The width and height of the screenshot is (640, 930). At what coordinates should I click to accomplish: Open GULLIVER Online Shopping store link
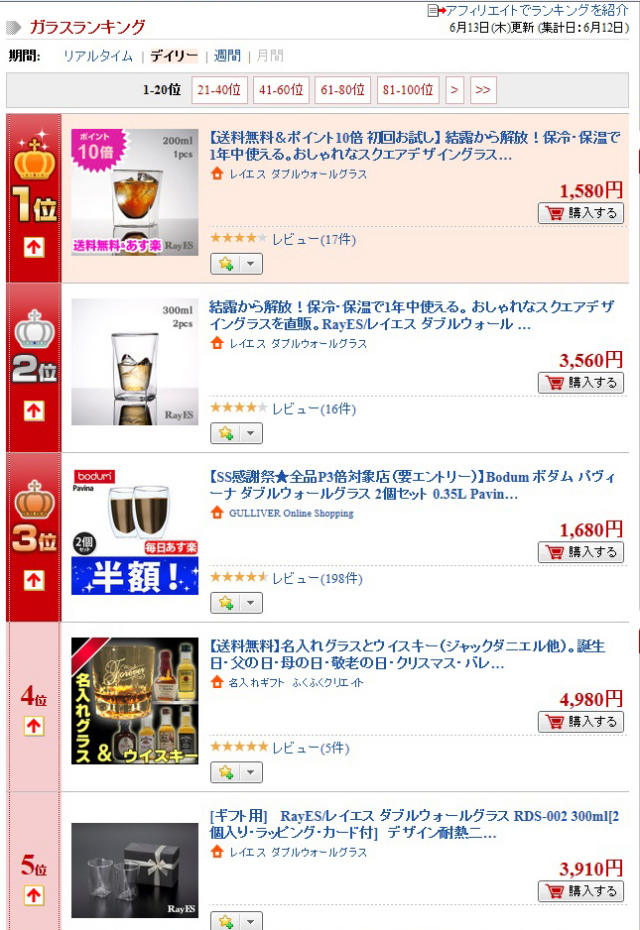tap(291, 513)
